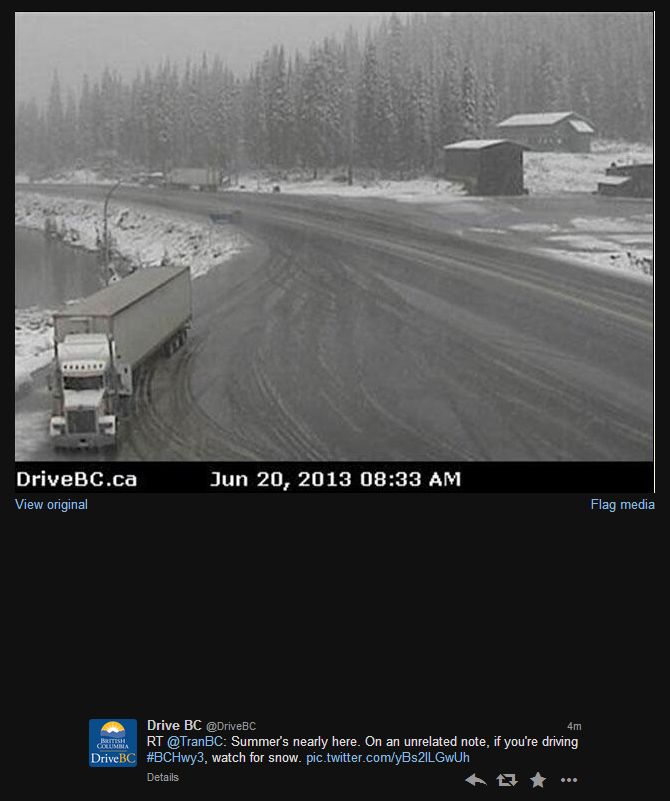The image size is (670, 801).
Task: Reply to the Drive BC tweet
Action: tap(476, 780)
